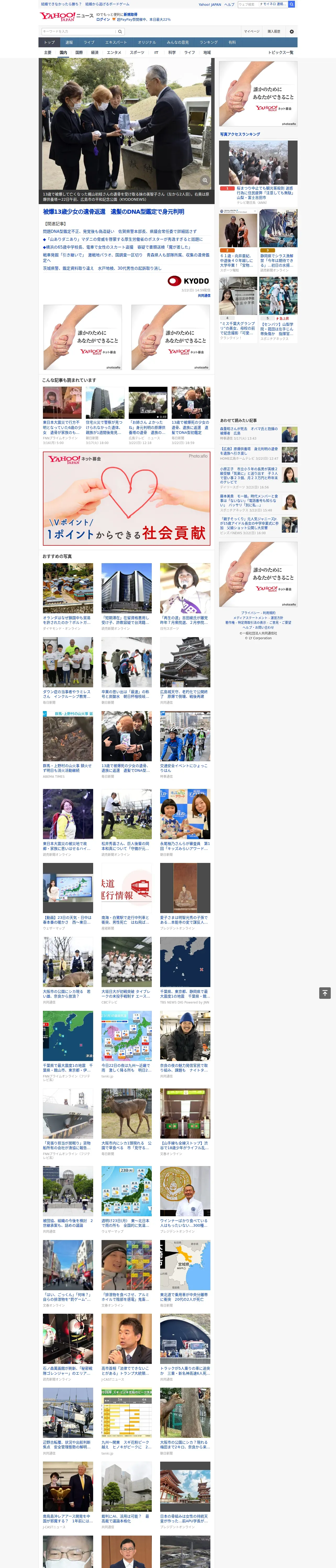336x1568 pixels.
Task: Open 購入履歴 page
Action: click(x=274, y=31)
